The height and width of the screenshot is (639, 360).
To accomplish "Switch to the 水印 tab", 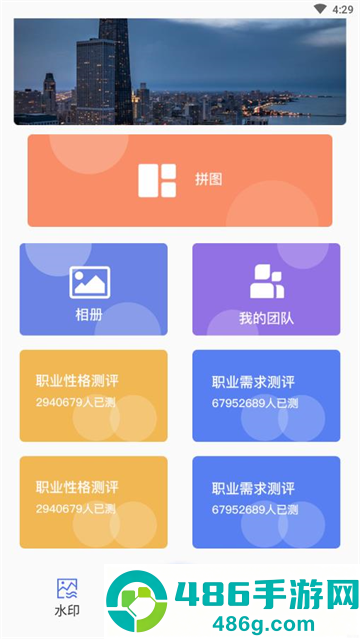I will (x=67, y=597).
